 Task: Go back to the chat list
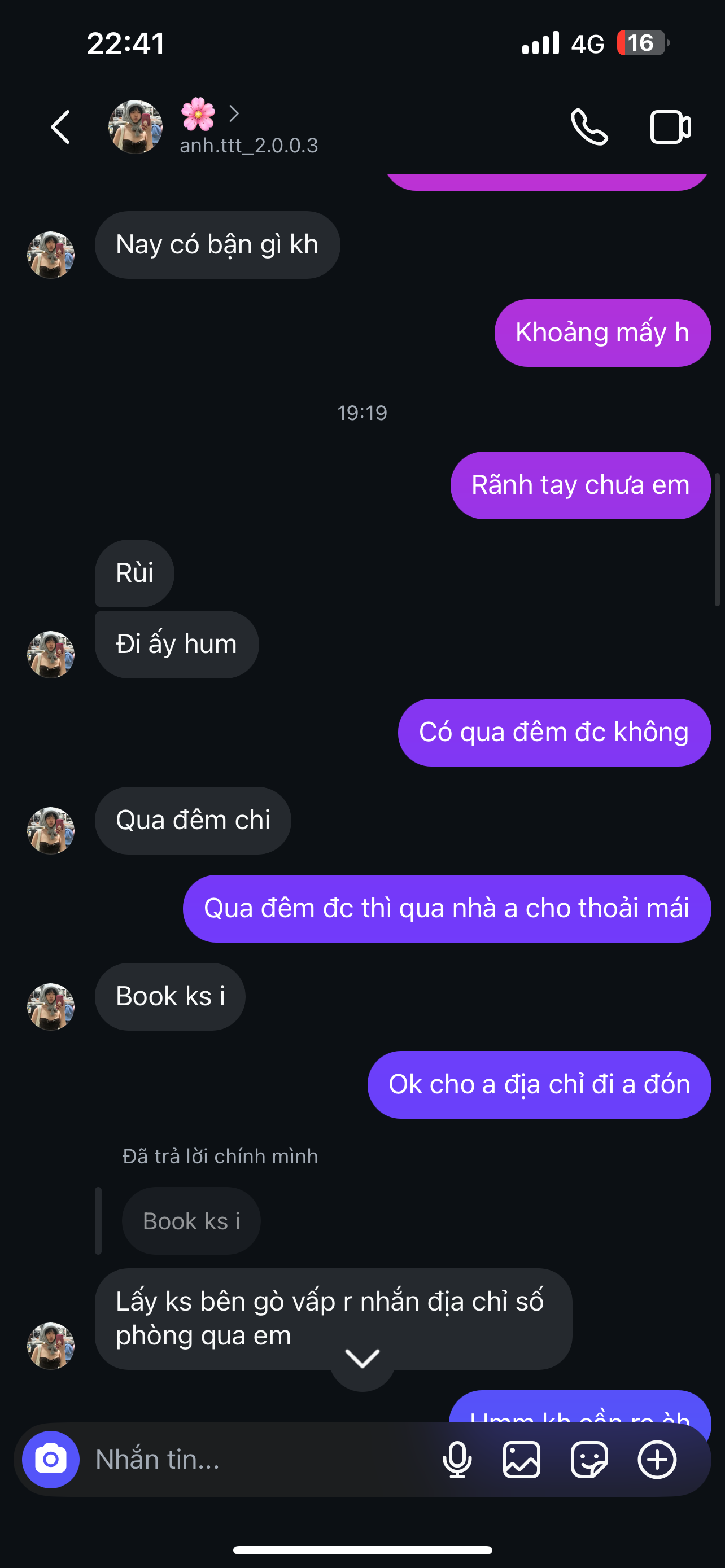pos(60,127)
